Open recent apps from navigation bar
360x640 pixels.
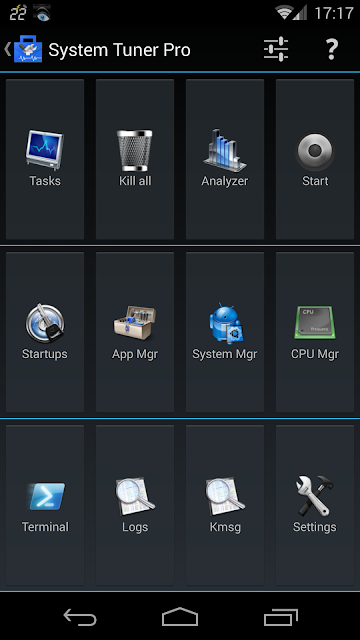pyautogui.click(x=280, y=617)
